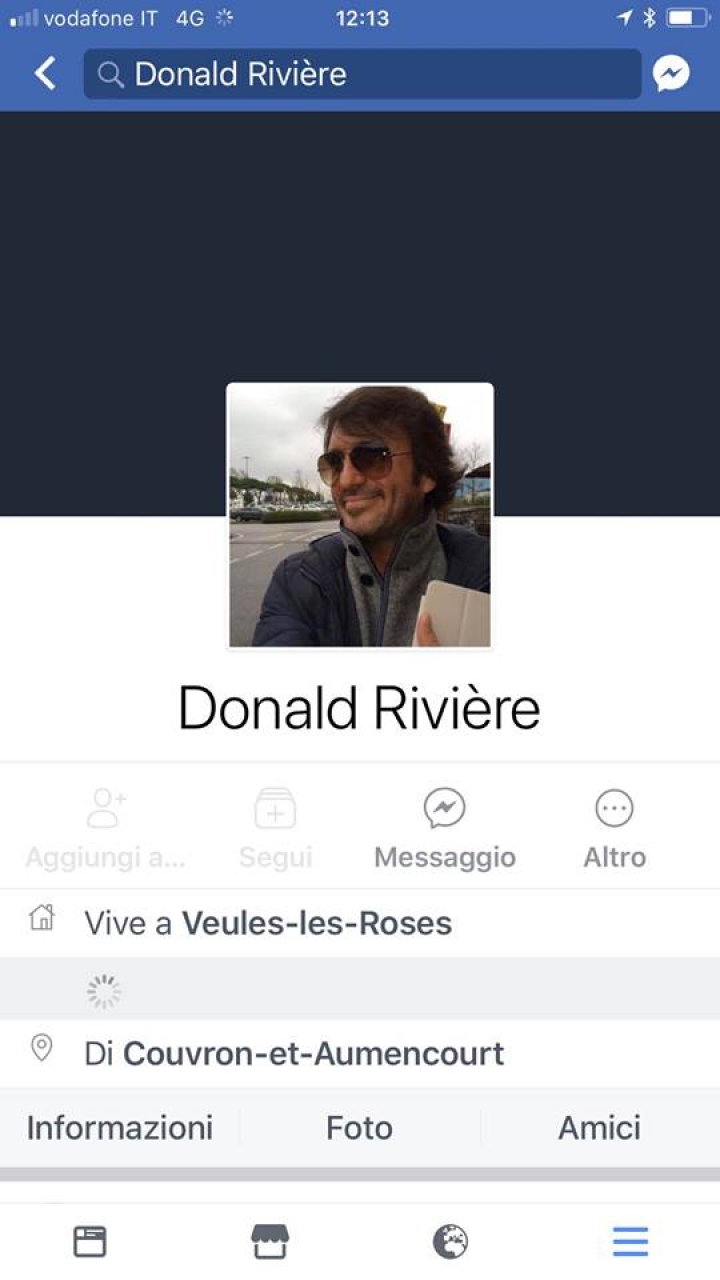Add Donald Rivière as a friend
Image resolution: width=720 pixels, height=1280 pixels.
[106, 829]
